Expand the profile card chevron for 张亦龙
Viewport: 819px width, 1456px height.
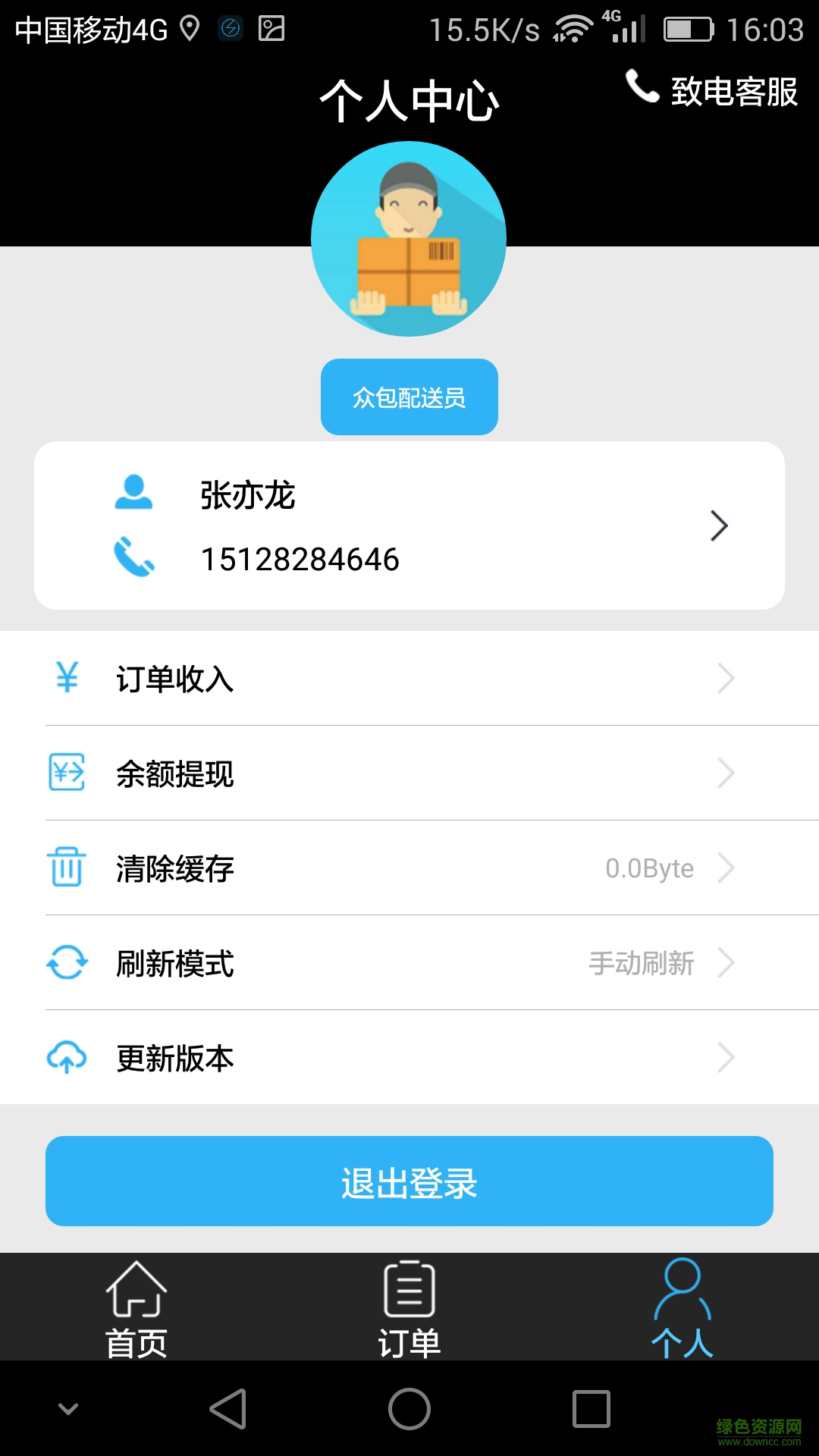(x=719, y=525)
